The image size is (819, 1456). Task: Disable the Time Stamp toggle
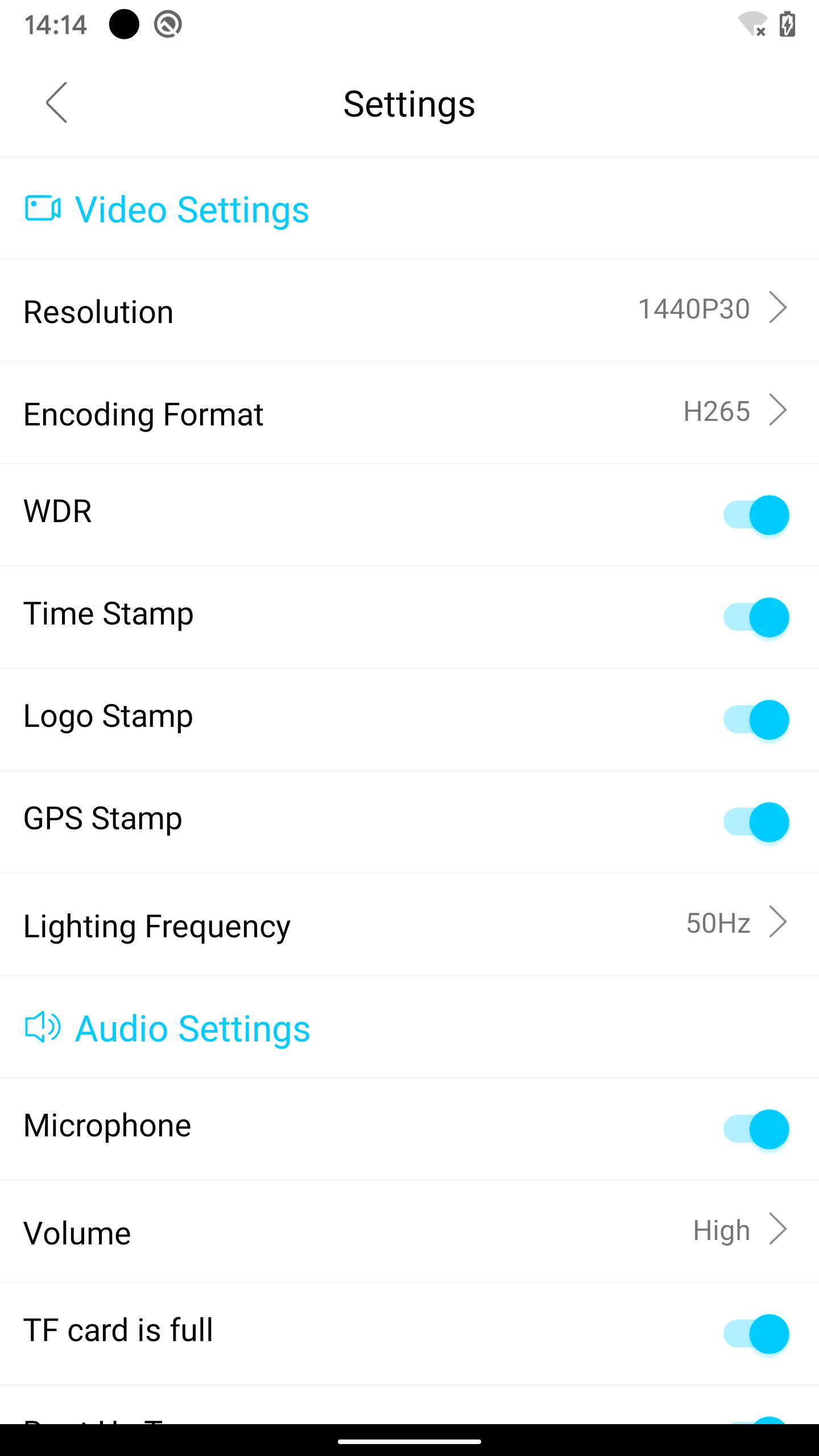(x=756, y=618)
